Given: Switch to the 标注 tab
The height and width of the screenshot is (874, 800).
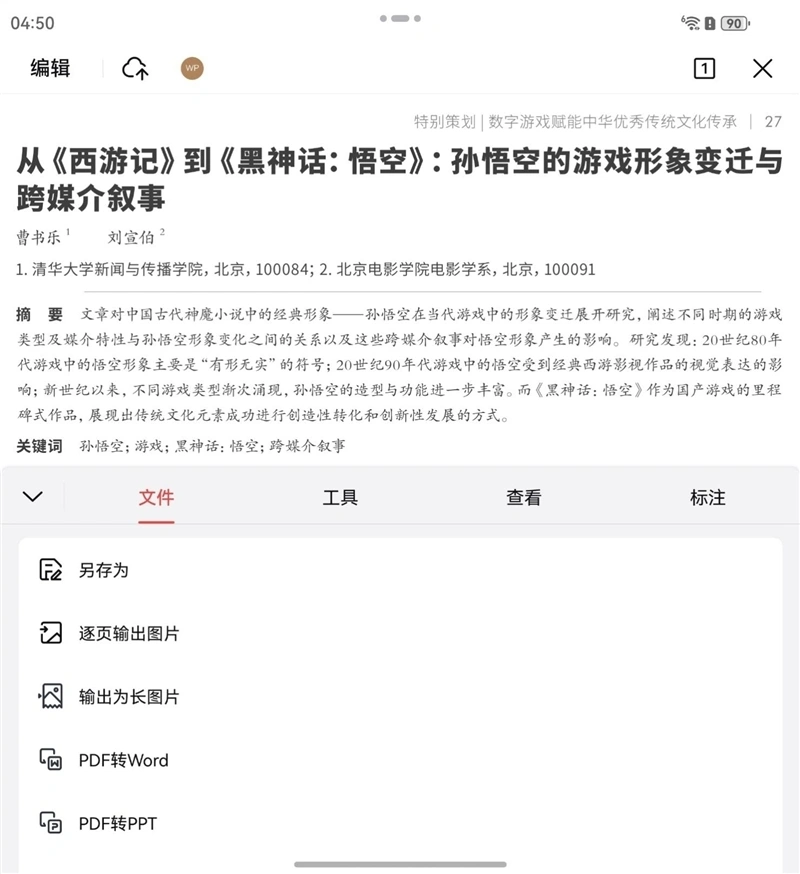Looking at the screenshot, I should click(x=707, y=497).
